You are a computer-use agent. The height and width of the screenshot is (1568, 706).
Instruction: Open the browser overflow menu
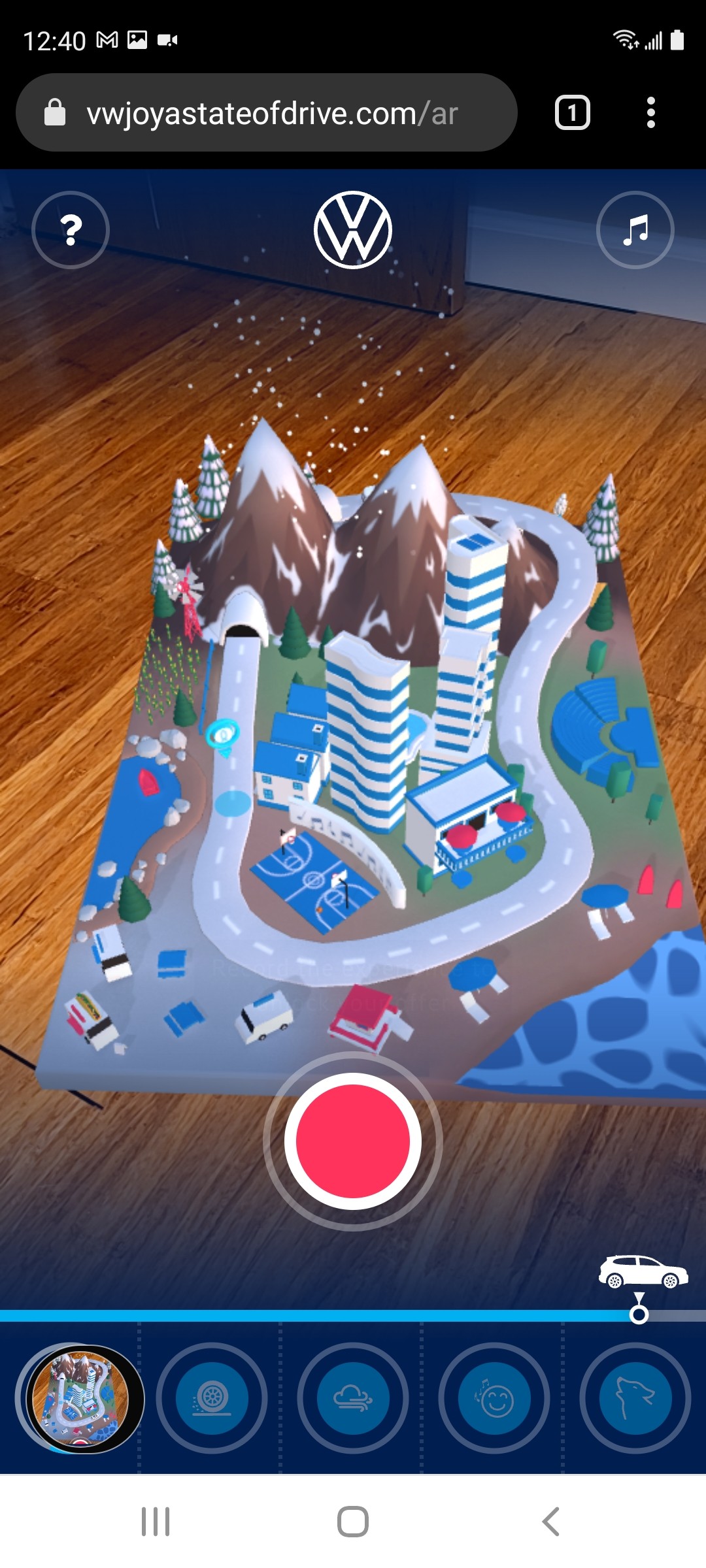650,113
